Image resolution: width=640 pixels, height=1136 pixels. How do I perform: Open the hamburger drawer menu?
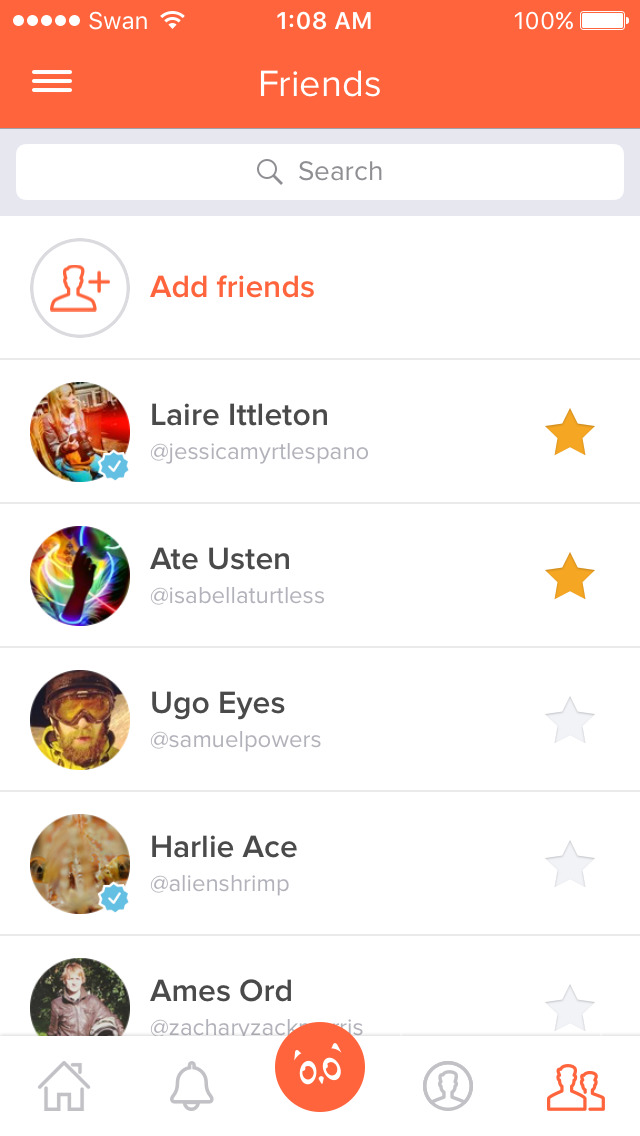(51, 81)
